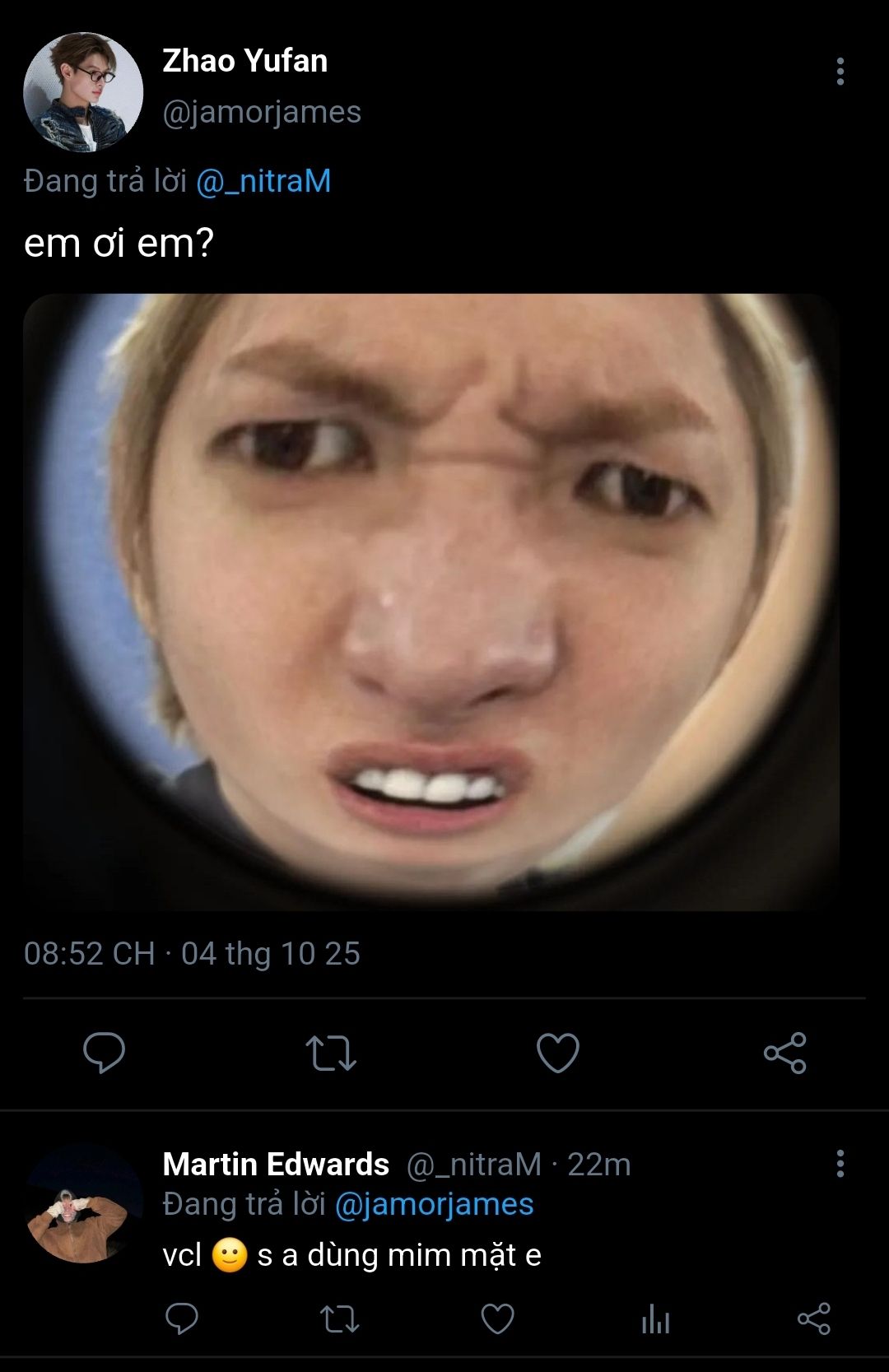Like Martin Edwards' reply
Image resolution: width=889 pixels, height=1372 pixels.
pos(497,1319)
